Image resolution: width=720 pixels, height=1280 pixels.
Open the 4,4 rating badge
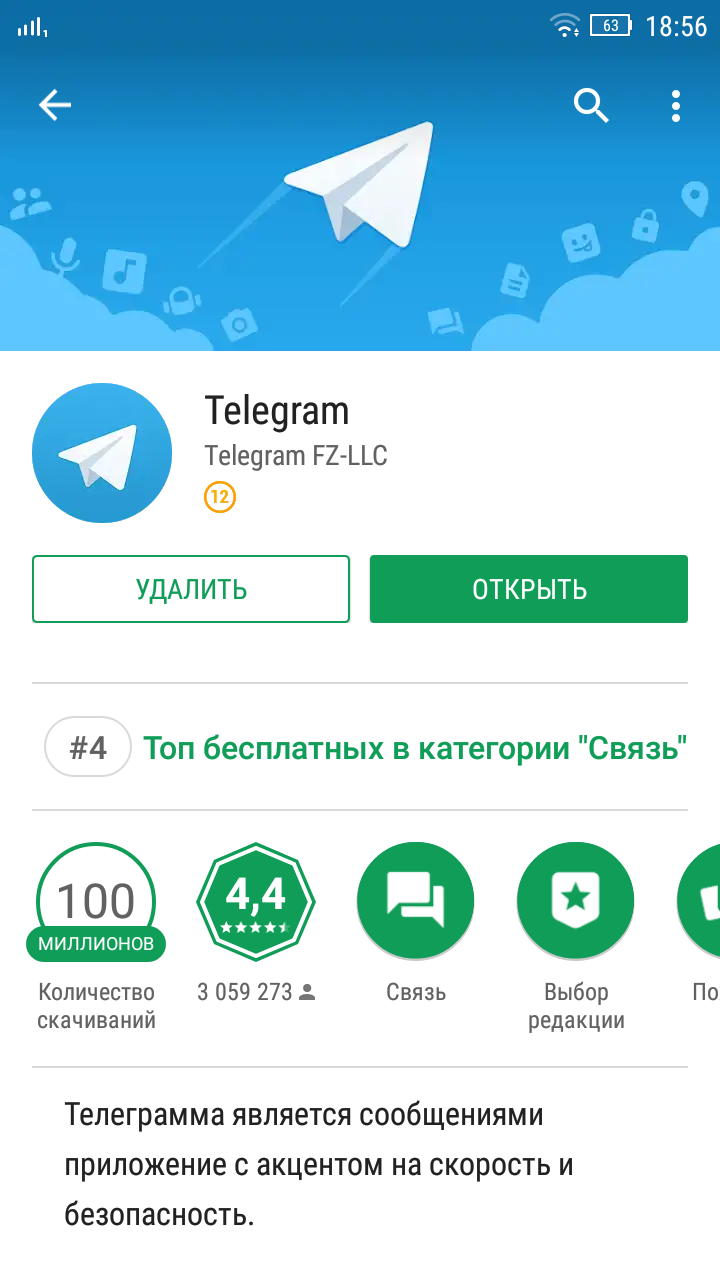click(256, 902)
